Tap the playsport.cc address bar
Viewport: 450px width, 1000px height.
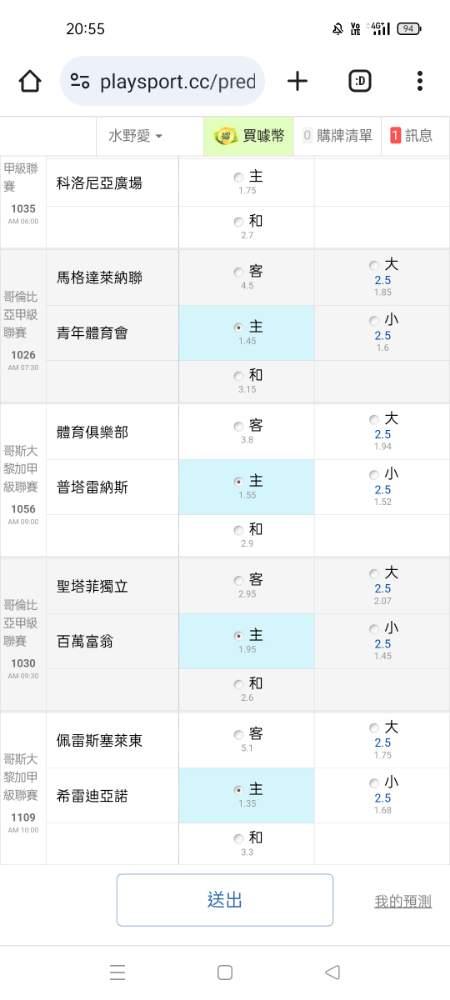(163, 81)
